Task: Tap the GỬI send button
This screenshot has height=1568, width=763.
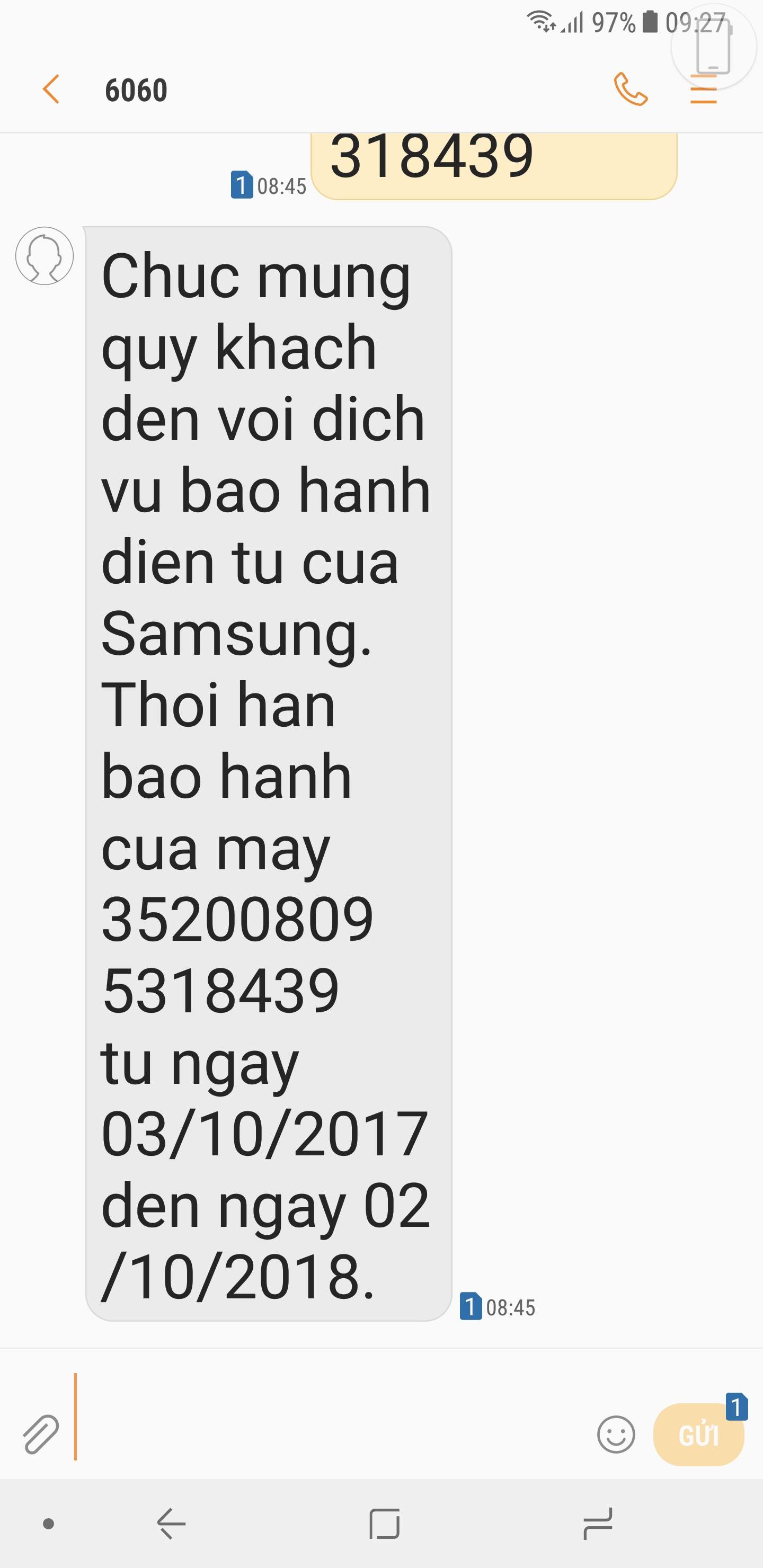Action: [x=698, y=1435]
